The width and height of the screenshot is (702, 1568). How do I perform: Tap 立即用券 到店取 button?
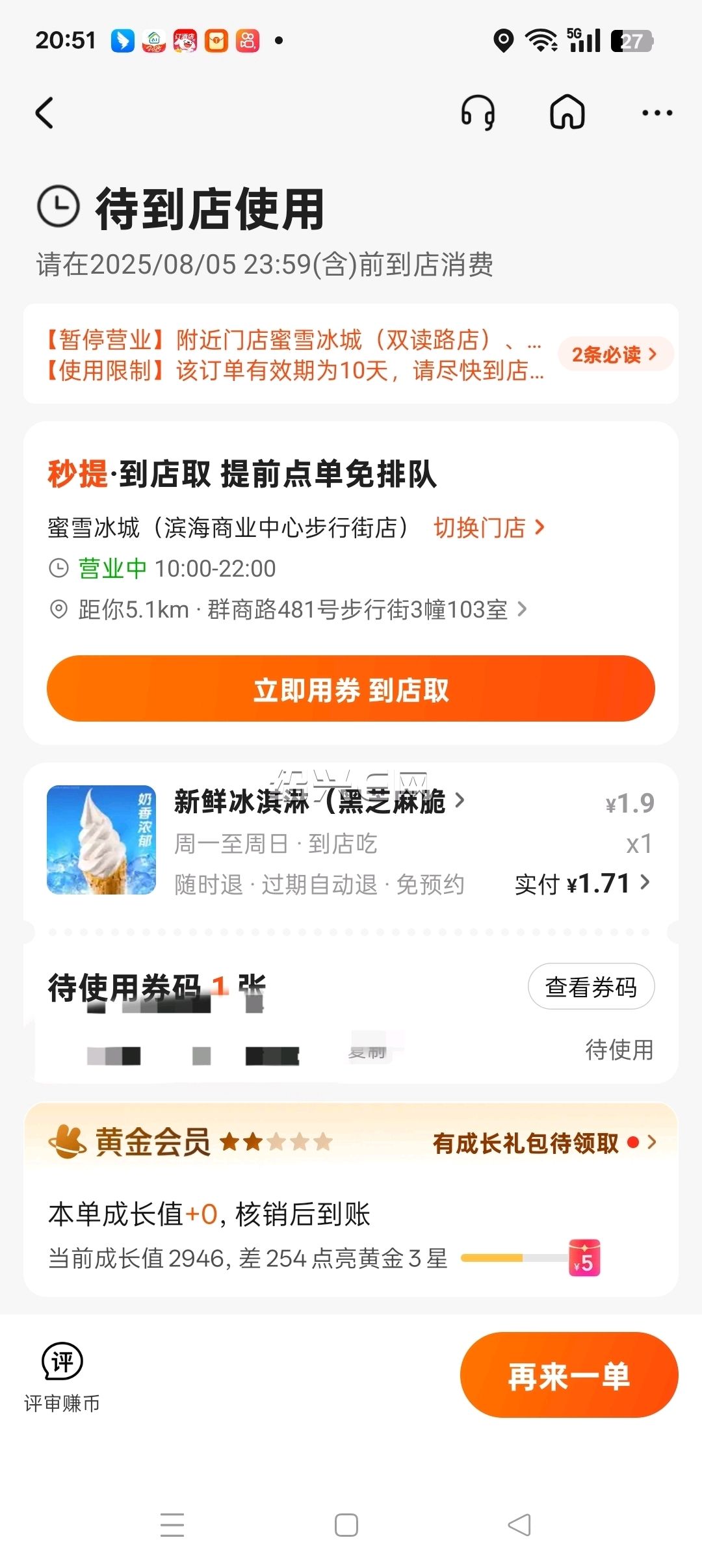tap(351, 688)
